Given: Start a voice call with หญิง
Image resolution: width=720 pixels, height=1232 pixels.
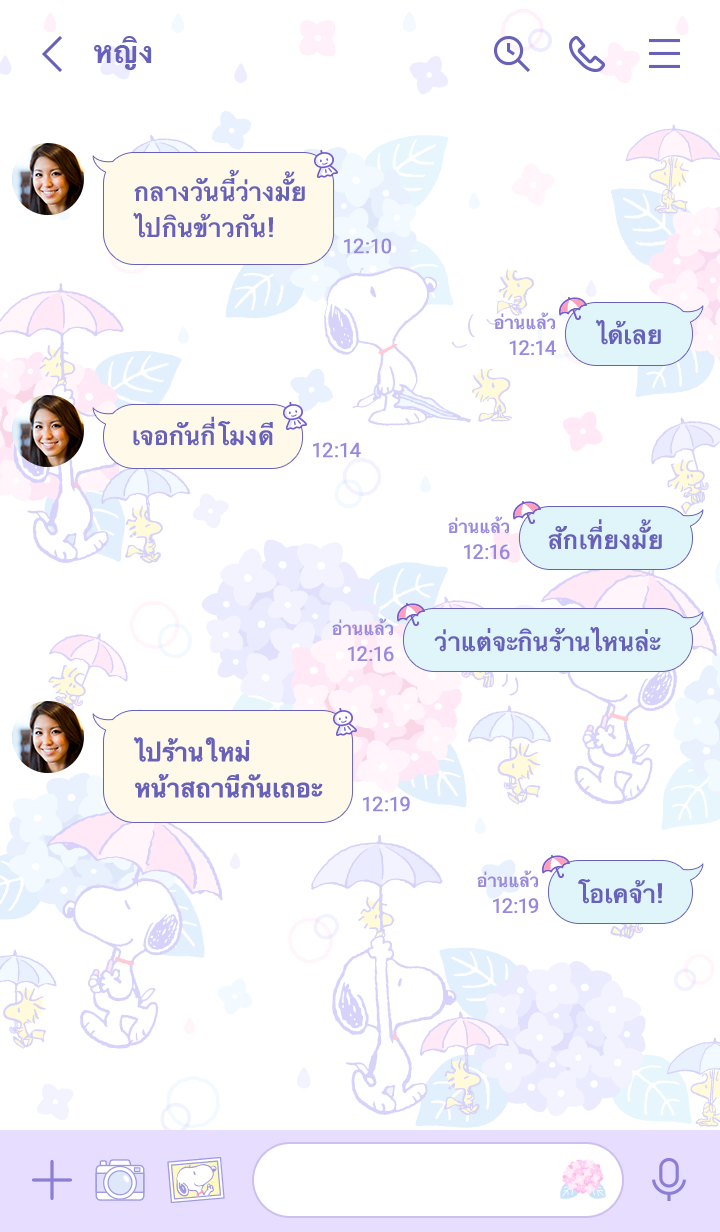Looking at the screenshot, I should 587,54.
